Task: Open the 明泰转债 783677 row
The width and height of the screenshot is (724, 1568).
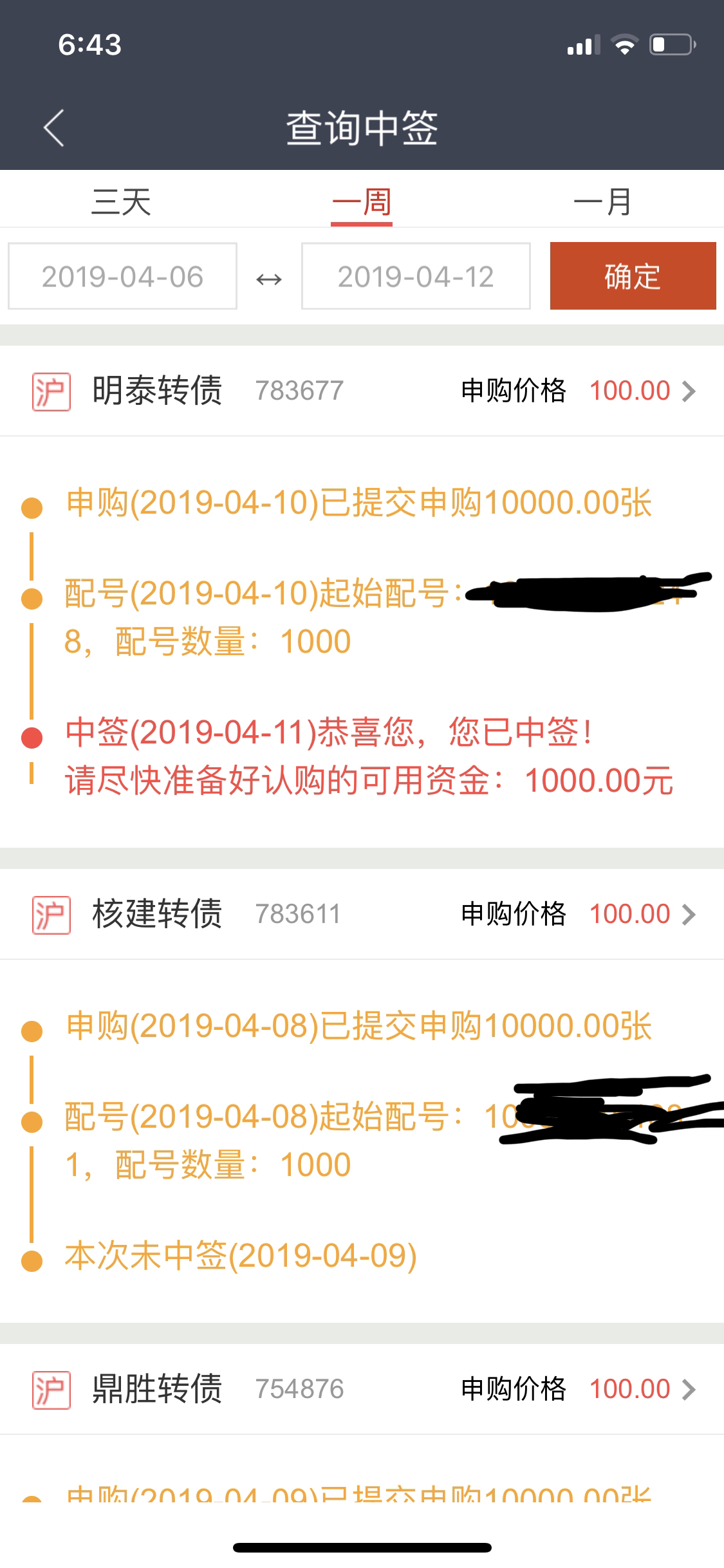Action: tap(362, 391)
